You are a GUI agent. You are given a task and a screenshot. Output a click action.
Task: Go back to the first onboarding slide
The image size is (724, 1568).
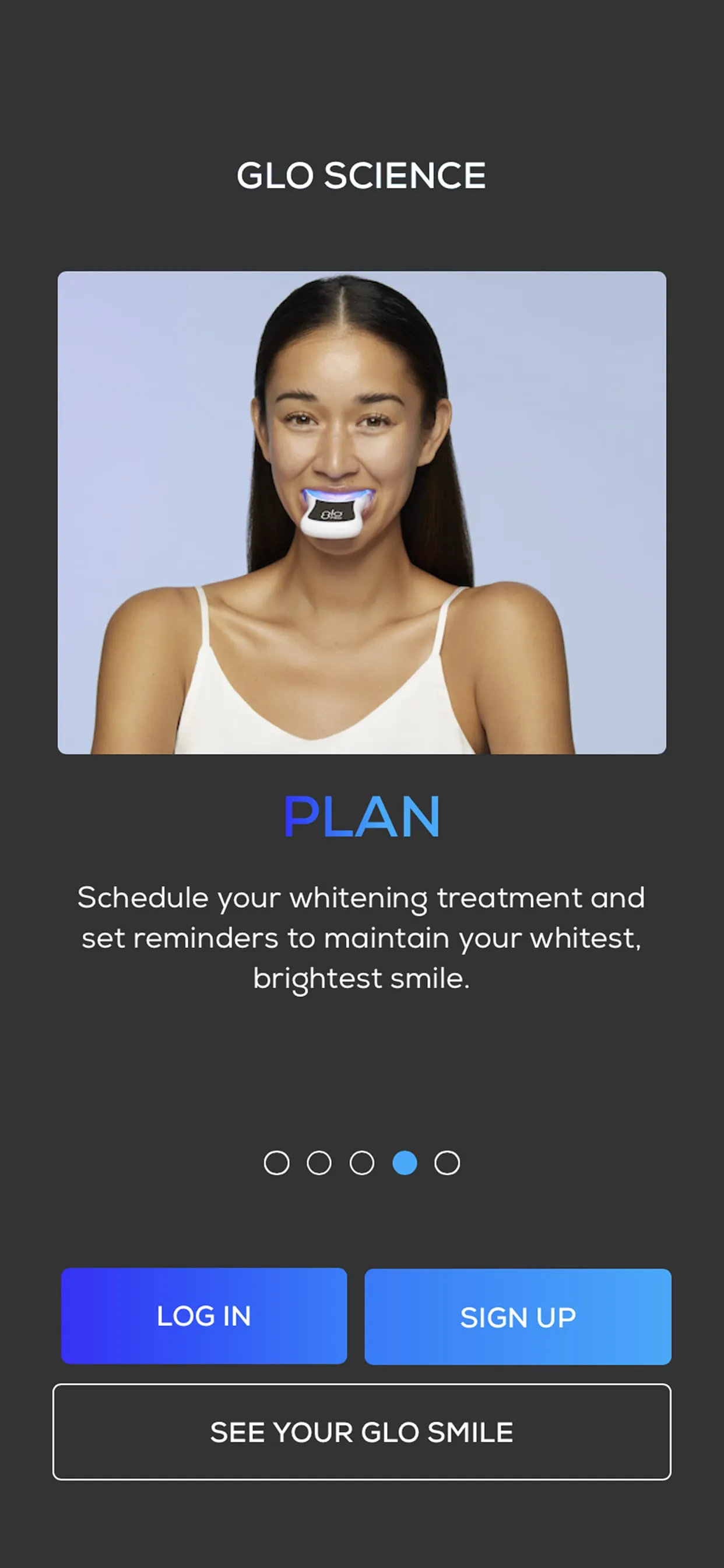pyautogui.click(x=279, y=1163)
